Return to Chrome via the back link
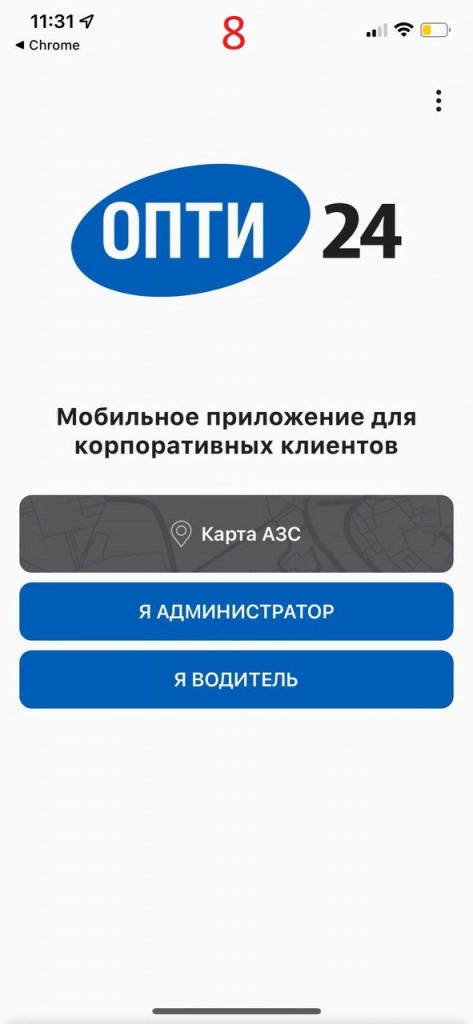The image size is (473, 1024). coord(47,45)
